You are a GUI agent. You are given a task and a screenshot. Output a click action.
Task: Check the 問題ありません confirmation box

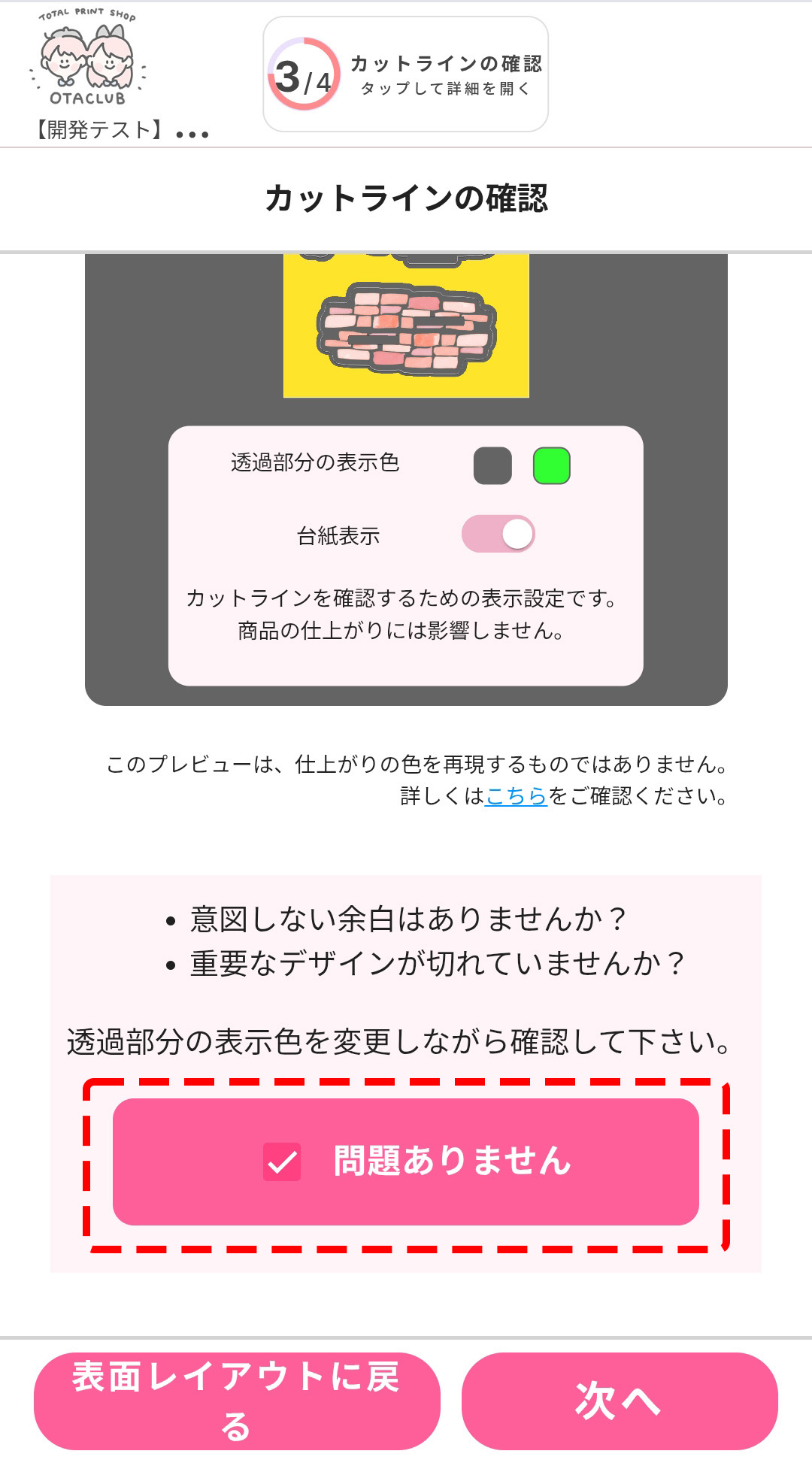coord(283,1162)
